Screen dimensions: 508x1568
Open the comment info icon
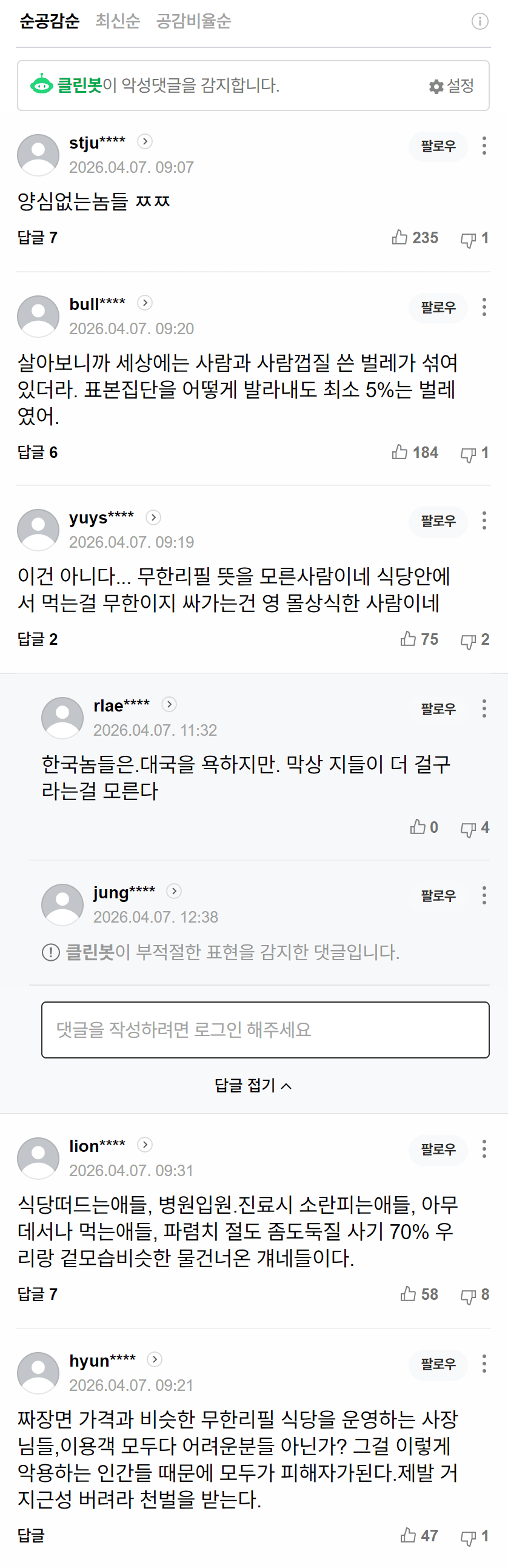(480, 22)
